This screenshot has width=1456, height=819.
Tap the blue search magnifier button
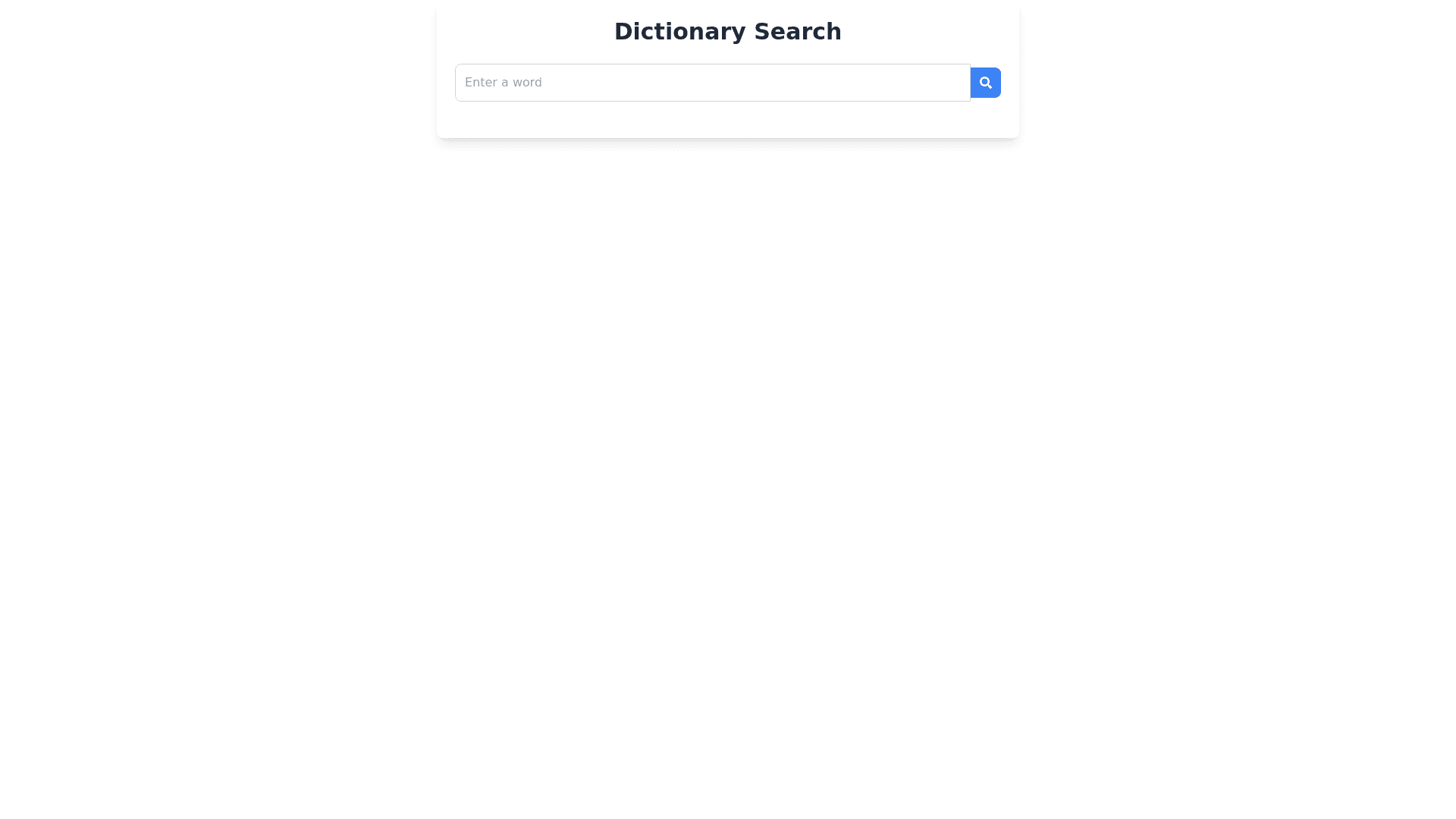pyautogui.click(x=985, y=83)
